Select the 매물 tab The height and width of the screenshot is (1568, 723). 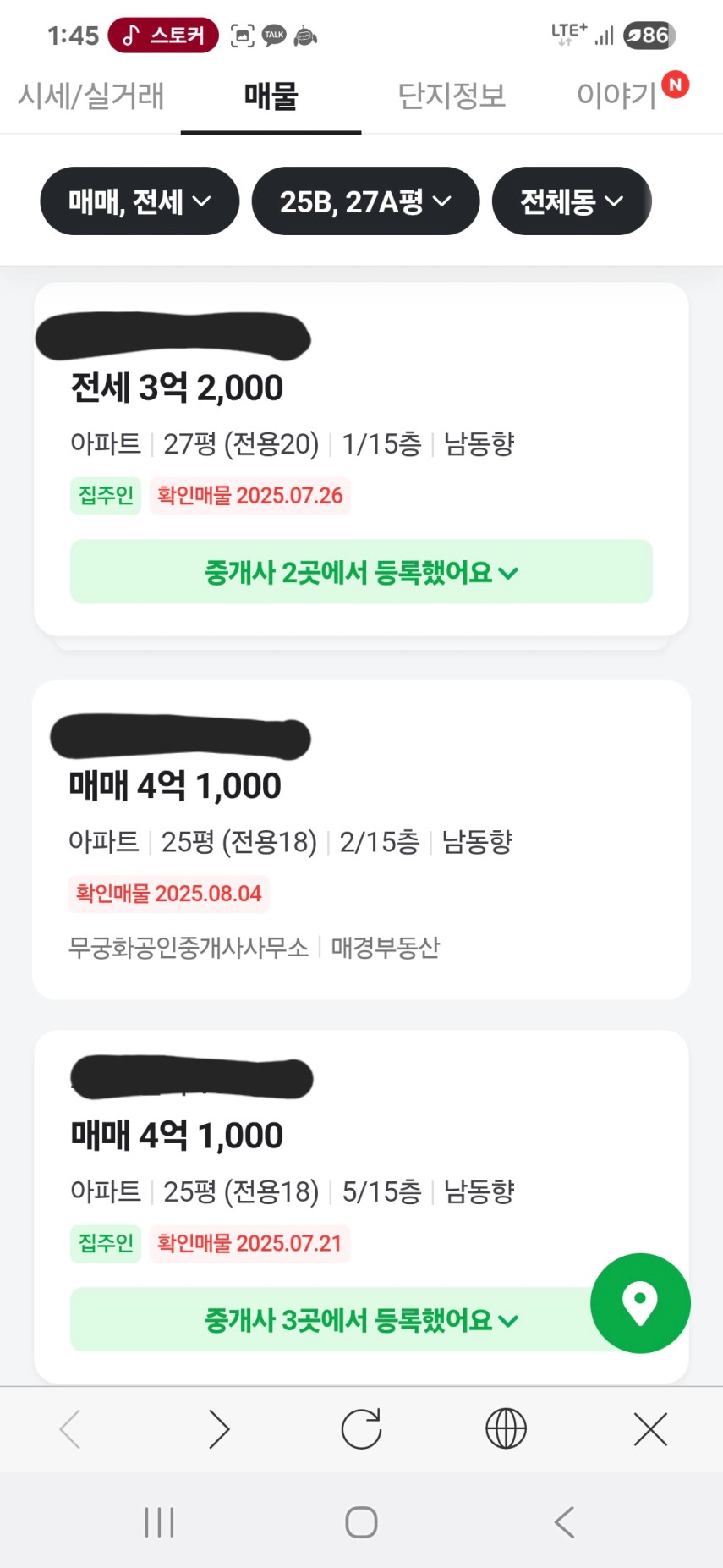pyautogui.click(x=271, y=96)
